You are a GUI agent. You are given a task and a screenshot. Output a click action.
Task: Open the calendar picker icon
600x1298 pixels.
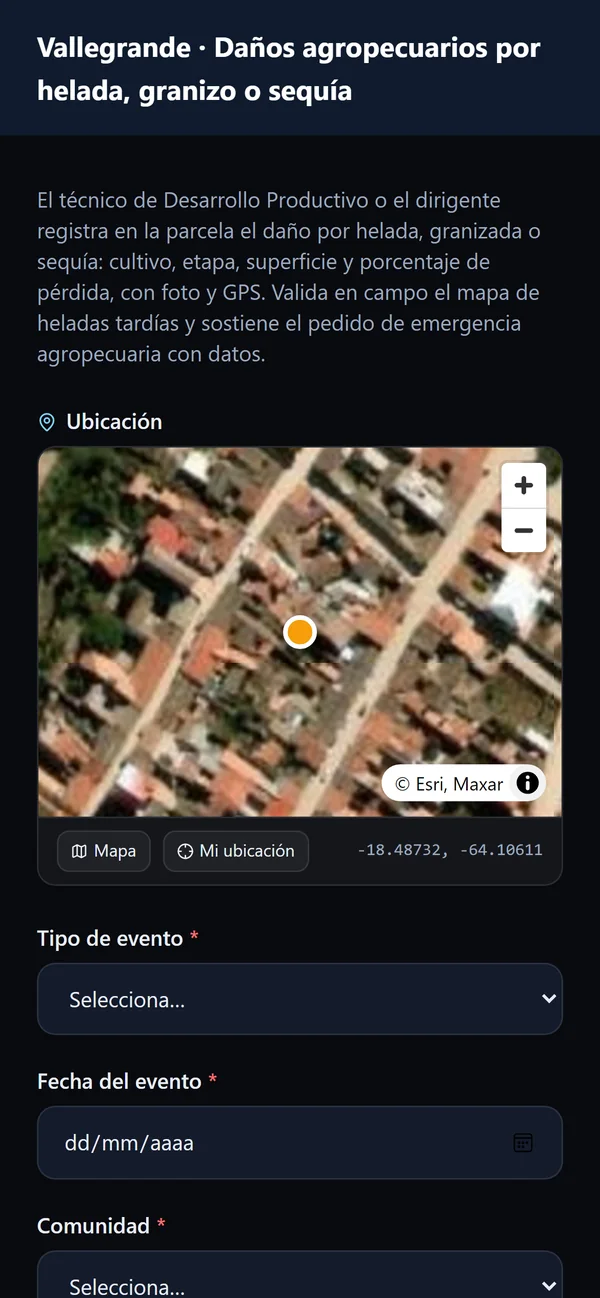(523, 1142)
